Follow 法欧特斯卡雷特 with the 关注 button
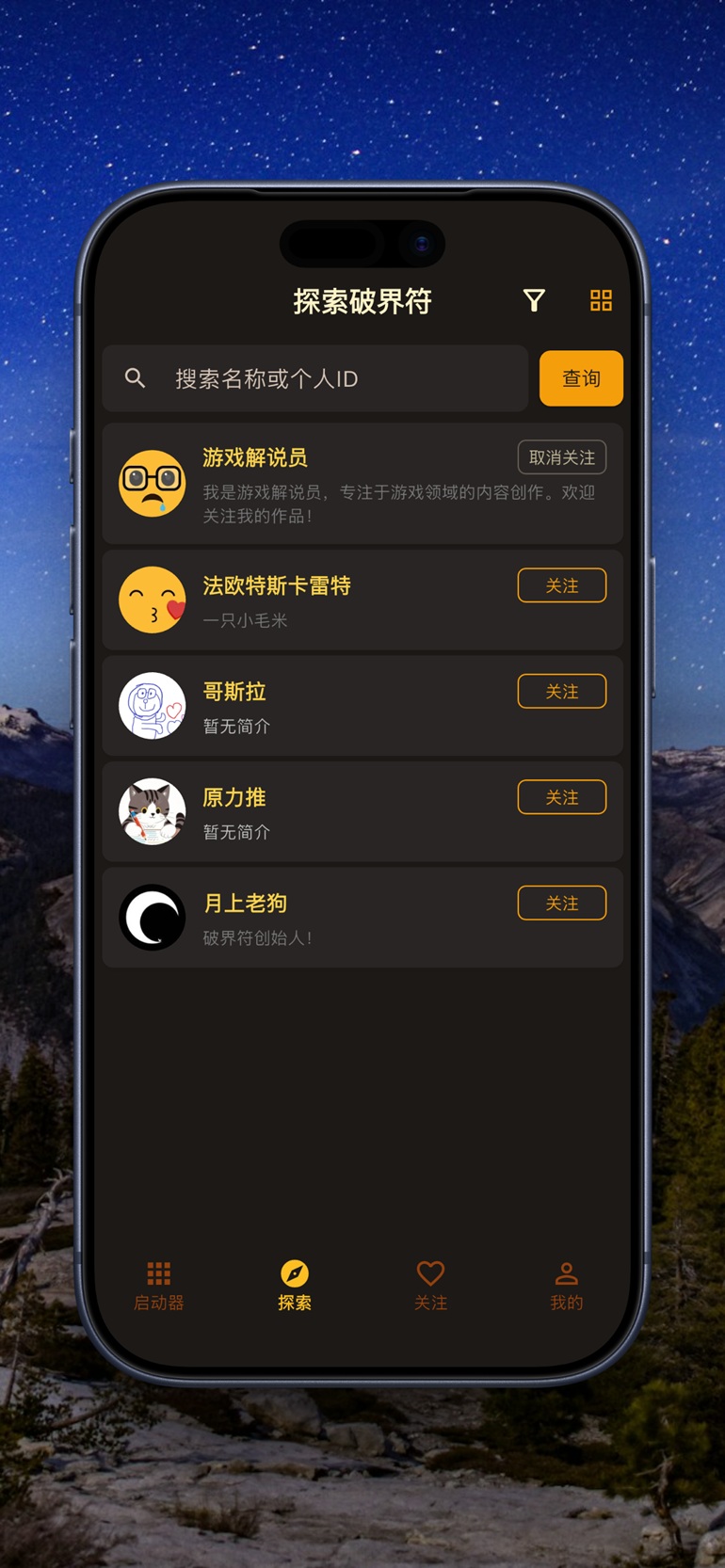This screenshot has height=1568, width=725. pyautogui.click(x=561, y=584)
